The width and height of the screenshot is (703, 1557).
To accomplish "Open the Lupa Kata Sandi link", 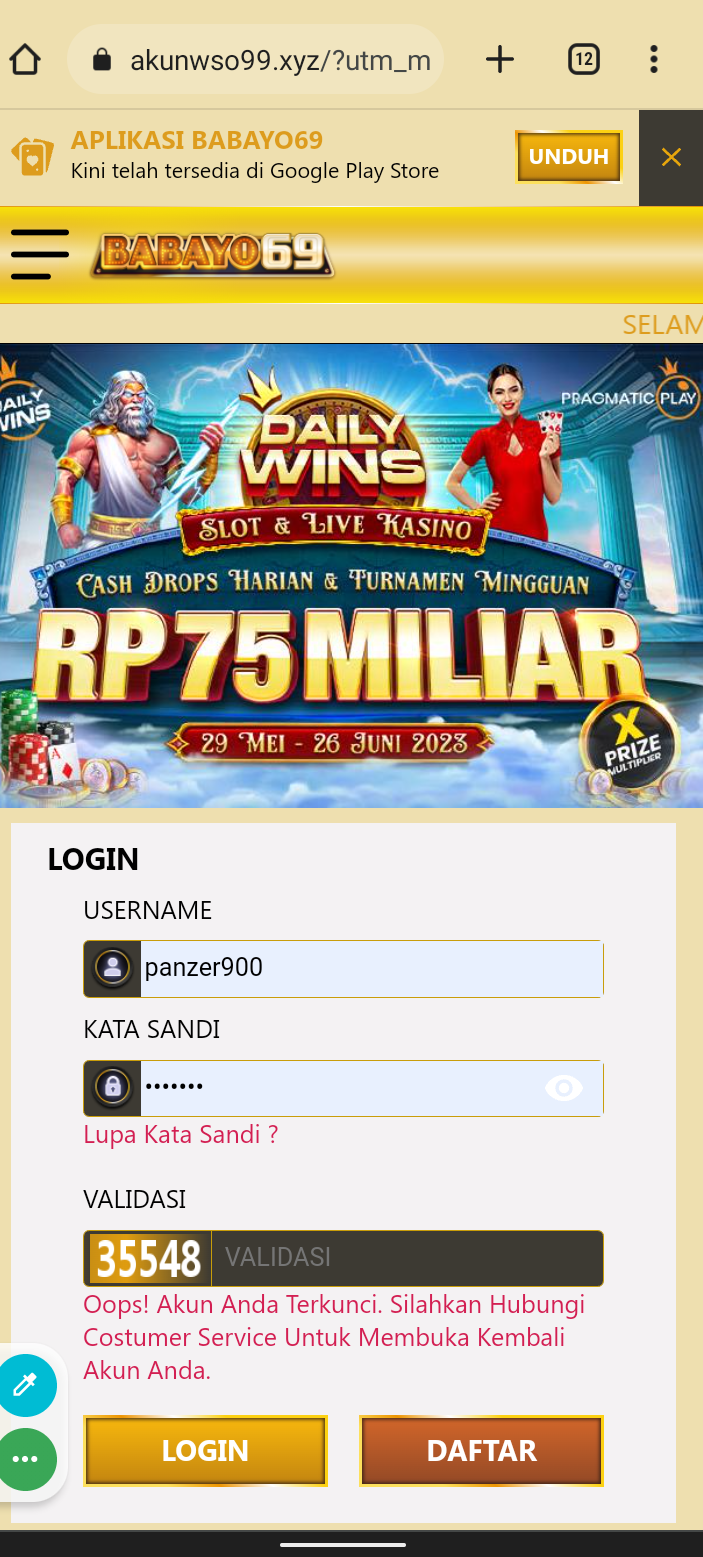I will click(180, 1135).
